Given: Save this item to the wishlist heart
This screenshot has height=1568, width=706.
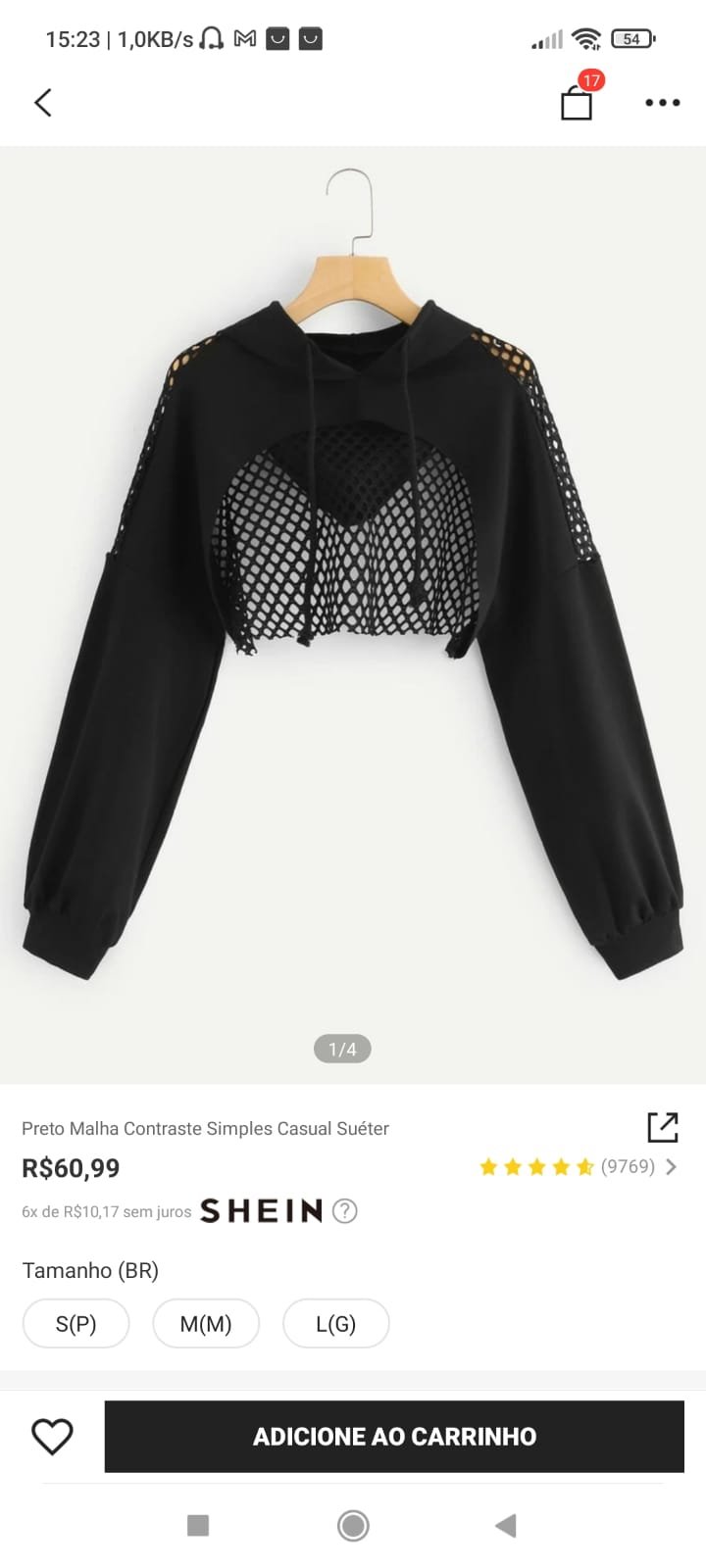Looking at the screenshot, I should tap(52, 1437).
